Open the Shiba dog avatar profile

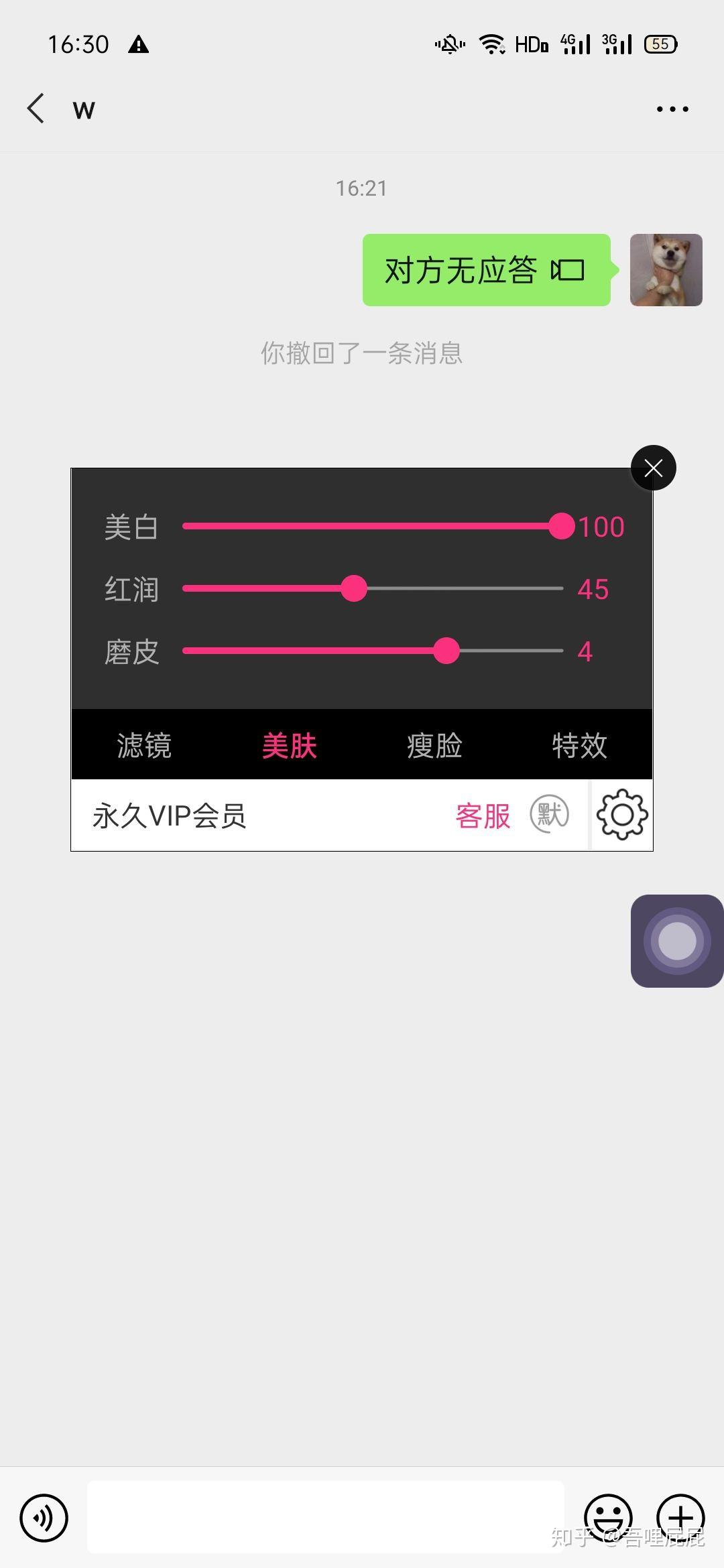click(666, 270)
